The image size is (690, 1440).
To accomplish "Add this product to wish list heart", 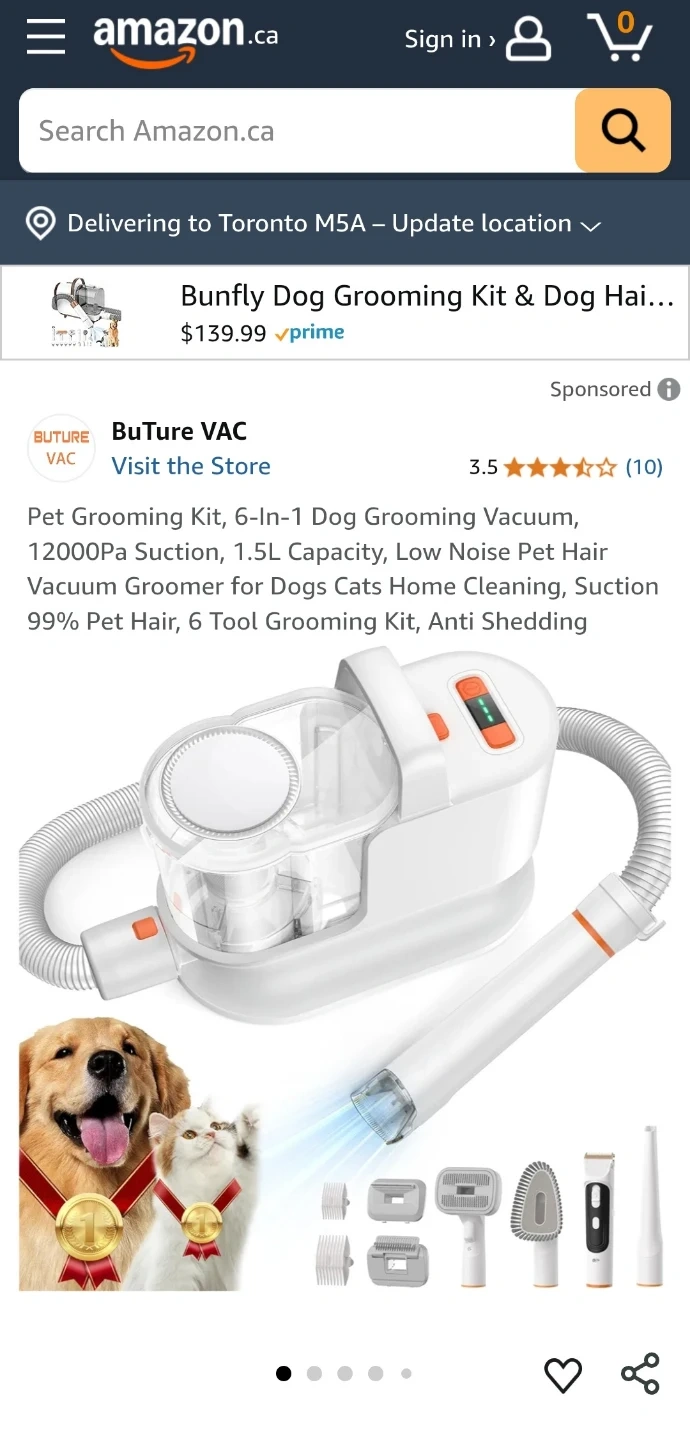I will tap(563, 1375).
